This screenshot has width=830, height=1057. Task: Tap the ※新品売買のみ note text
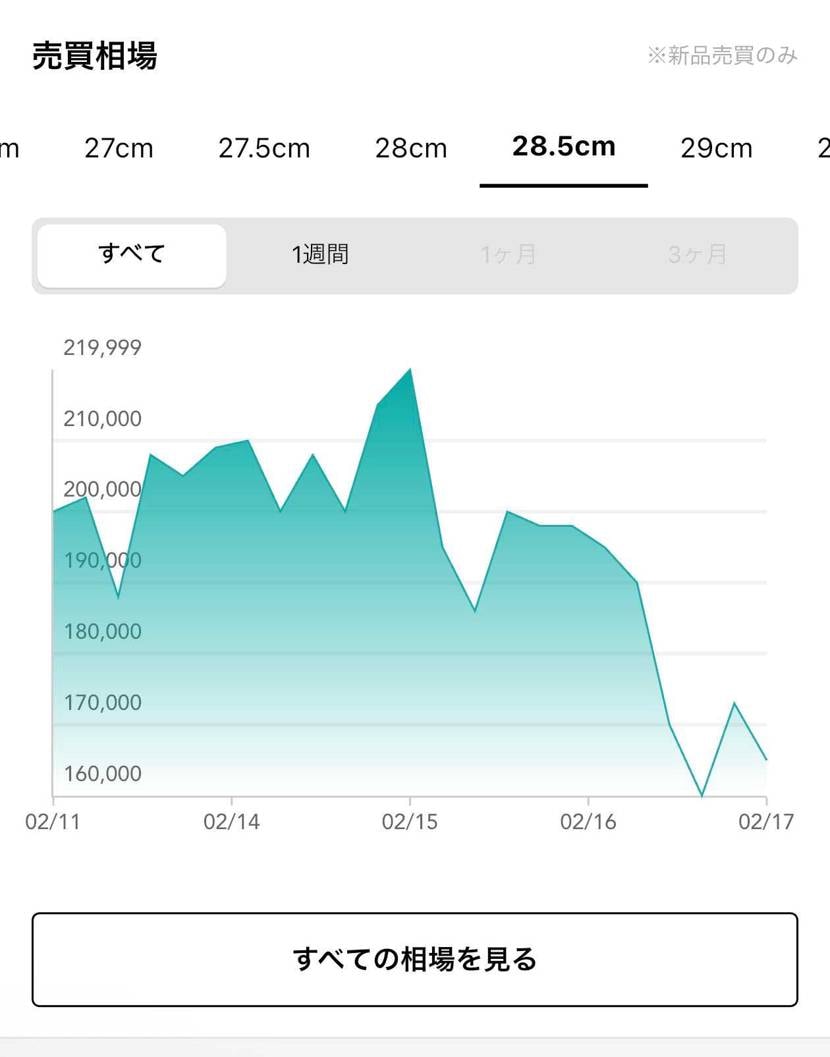pos(723,57)
